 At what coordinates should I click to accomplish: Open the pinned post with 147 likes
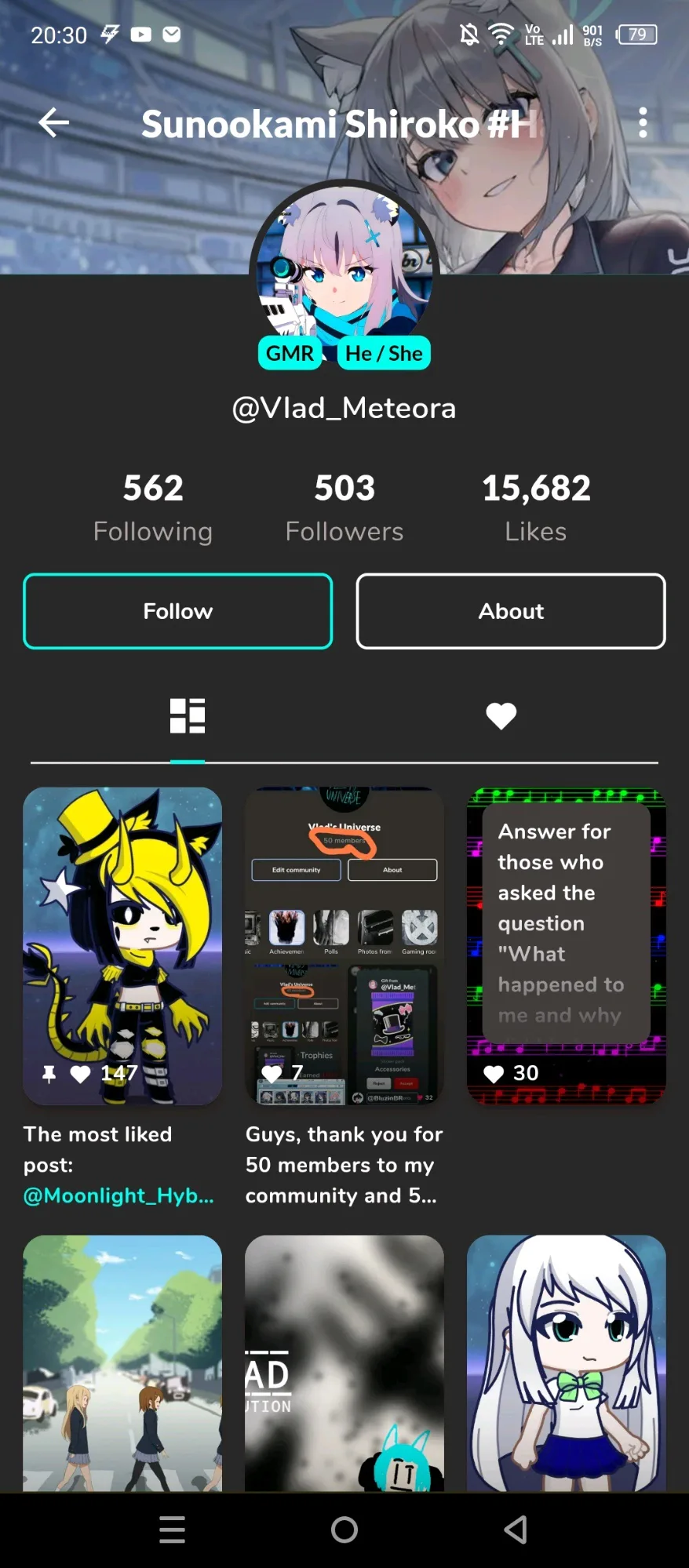[122, 946]
